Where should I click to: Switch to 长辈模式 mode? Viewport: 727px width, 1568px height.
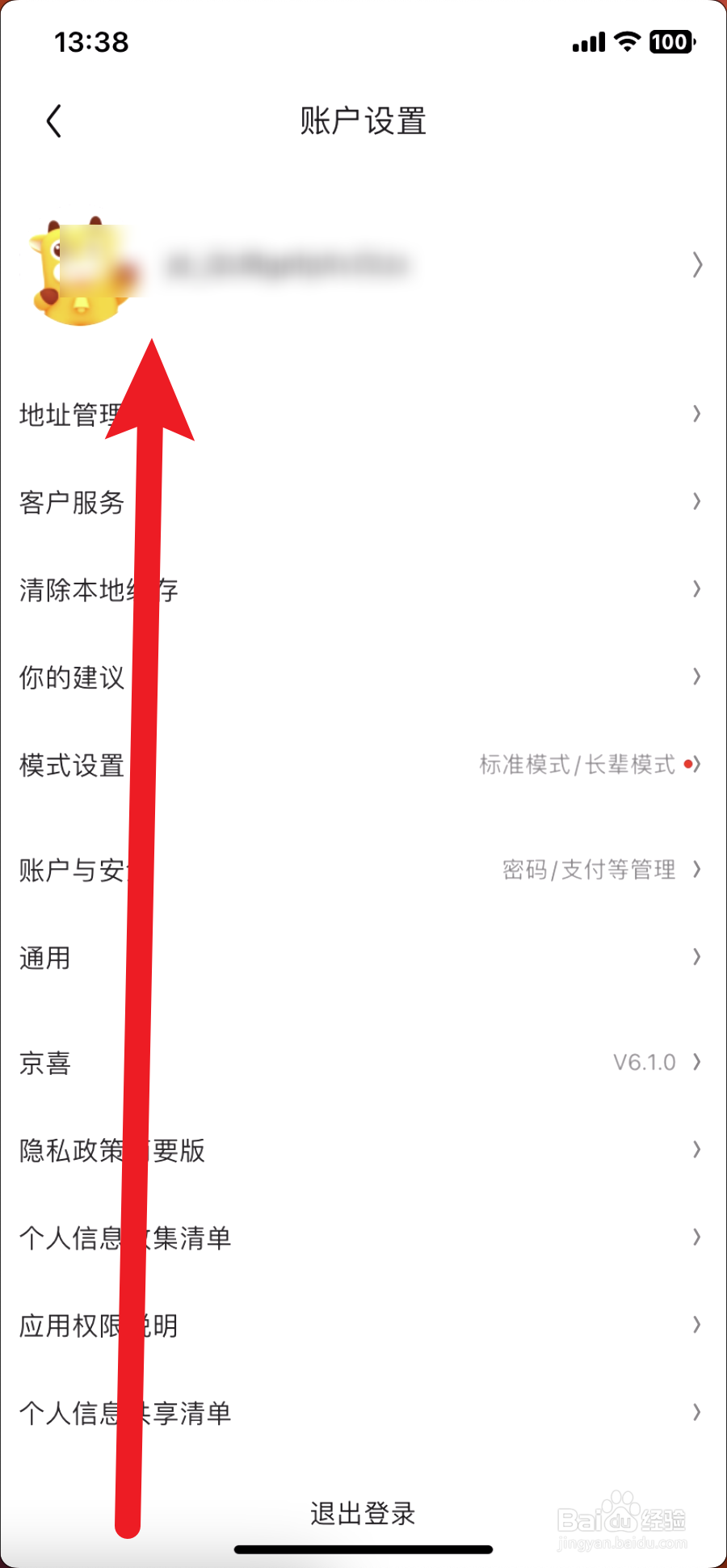(x=630, y=765)
